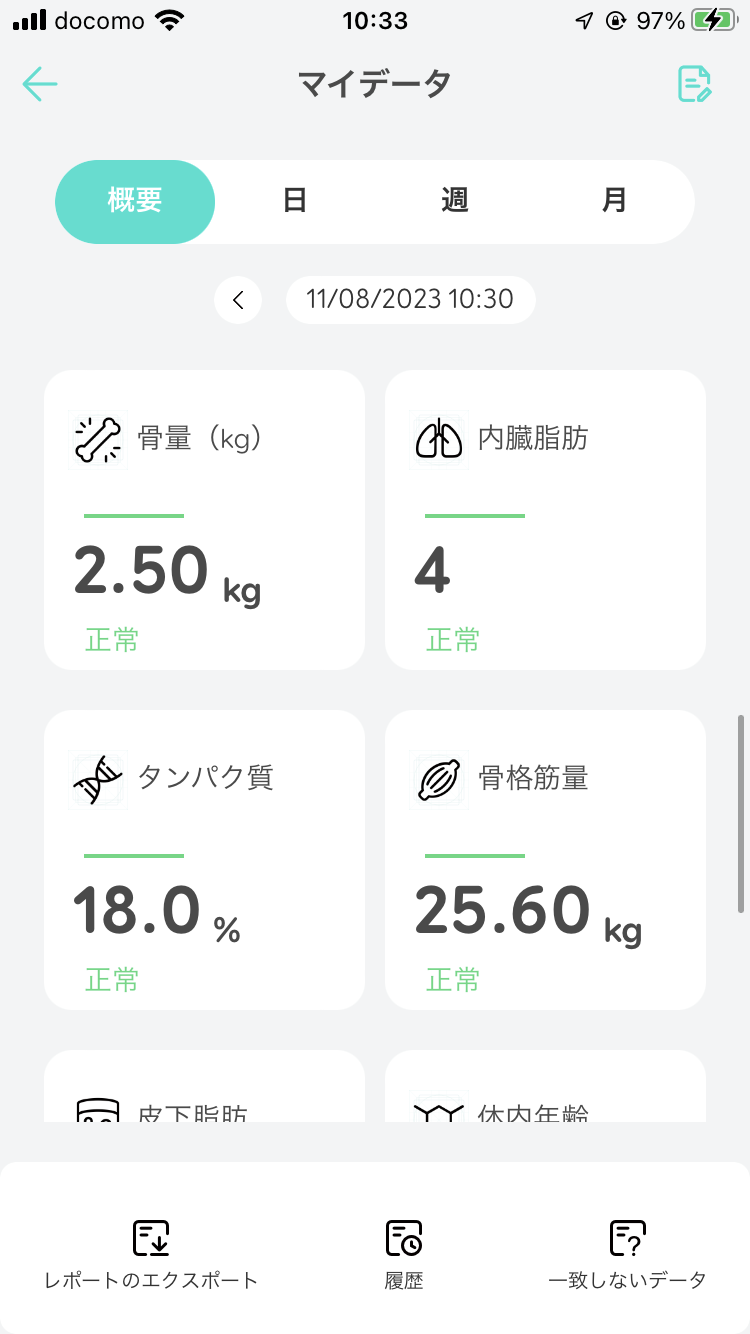Viewport: 750px width, 1334px height.
Task: Select the 概要 overview tab
Action: pos(135,201)
